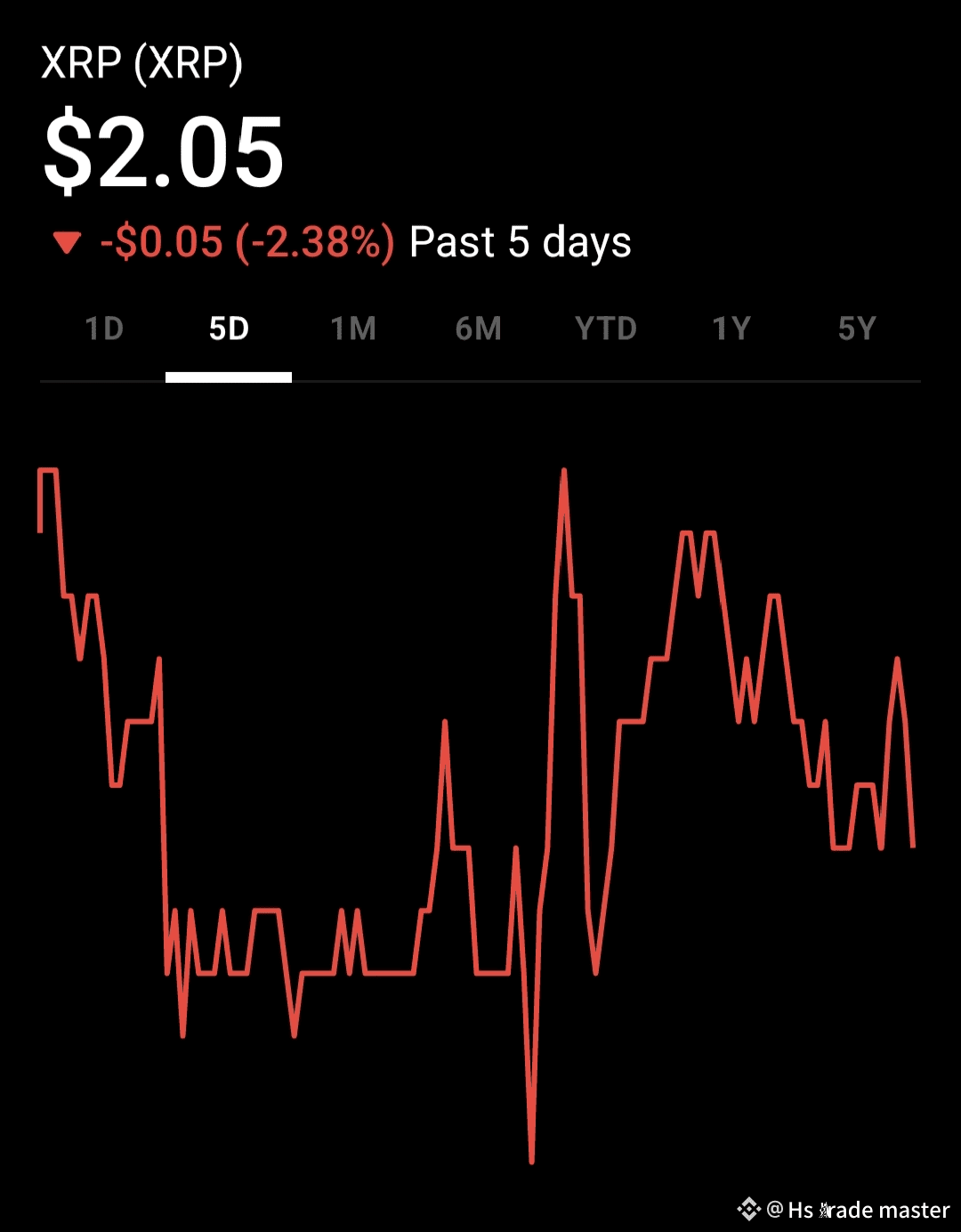Switch to the 6M time range
The width and height of the screenshot is (961, 1232).
[x=479, y=329]
